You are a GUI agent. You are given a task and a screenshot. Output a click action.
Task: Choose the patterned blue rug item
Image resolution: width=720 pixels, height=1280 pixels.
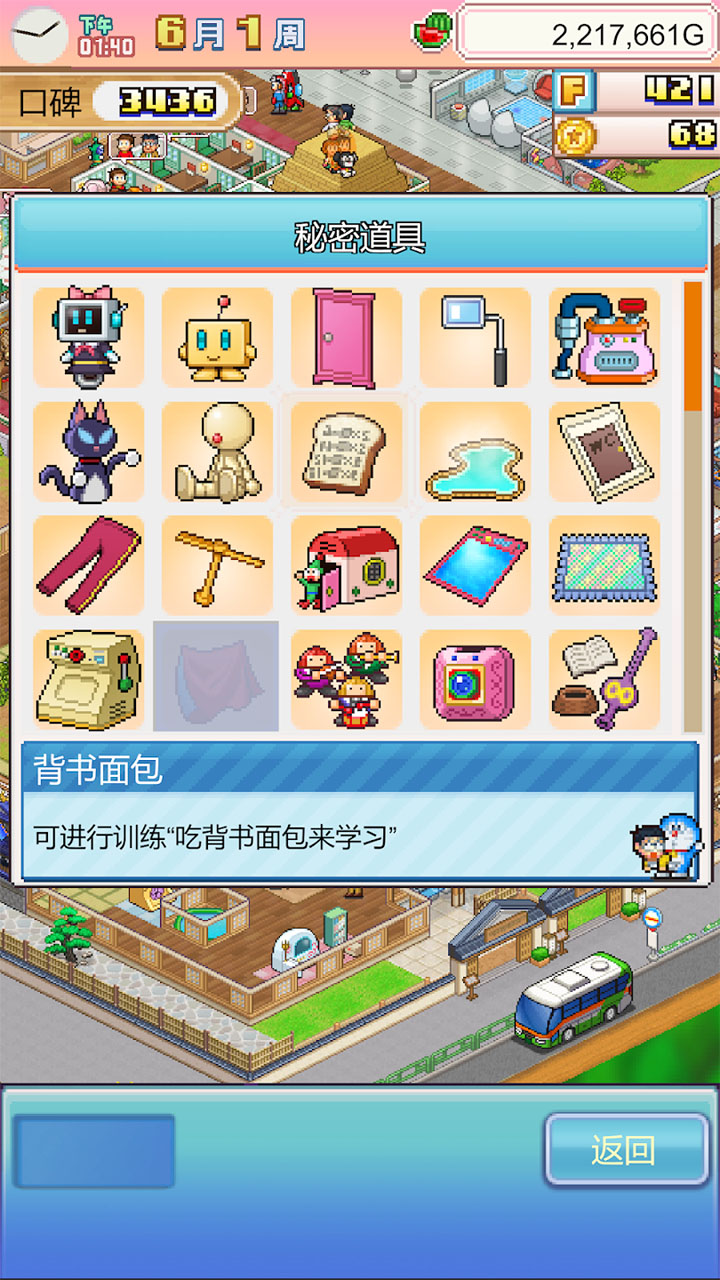[x=604, y=565]
